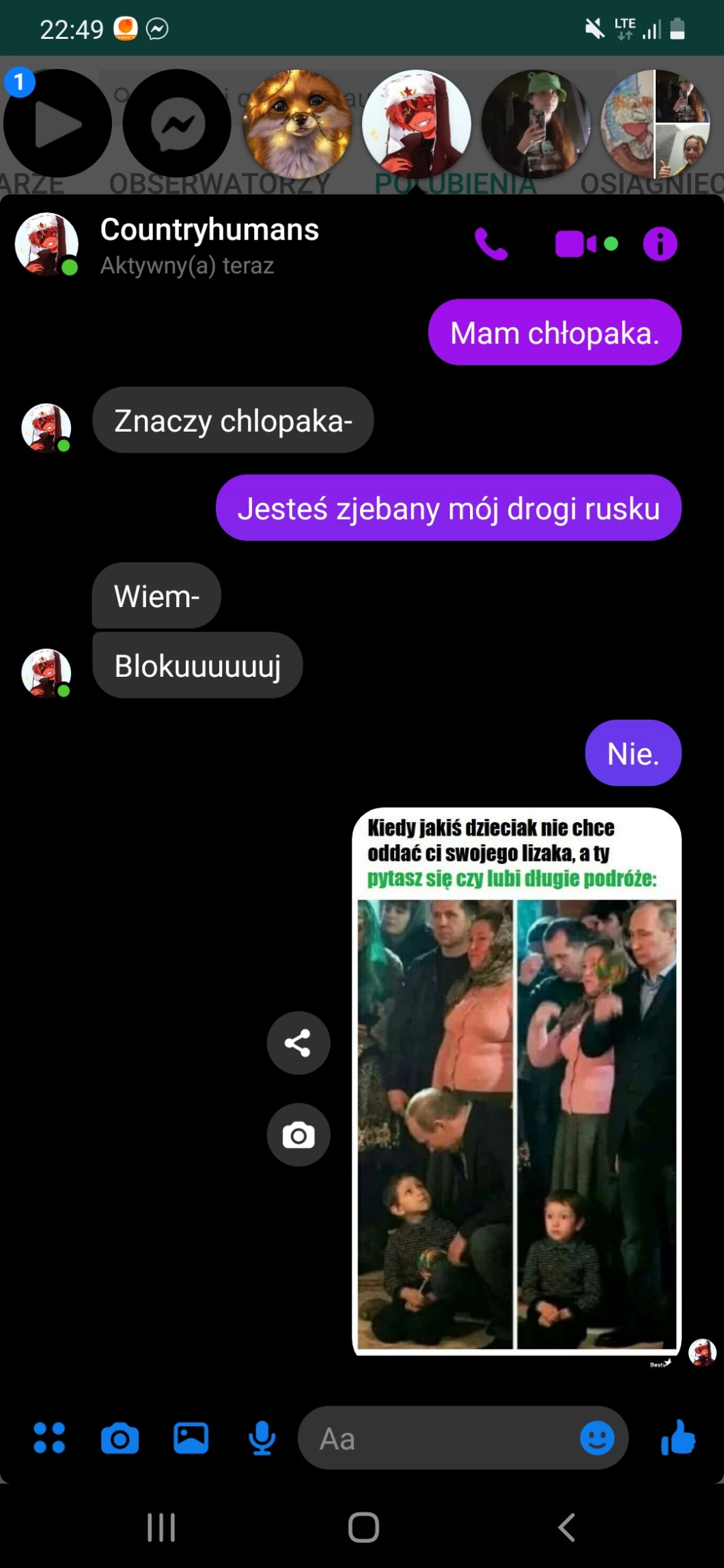
Task: Open the group collage chat head
Action: point(656,124)
